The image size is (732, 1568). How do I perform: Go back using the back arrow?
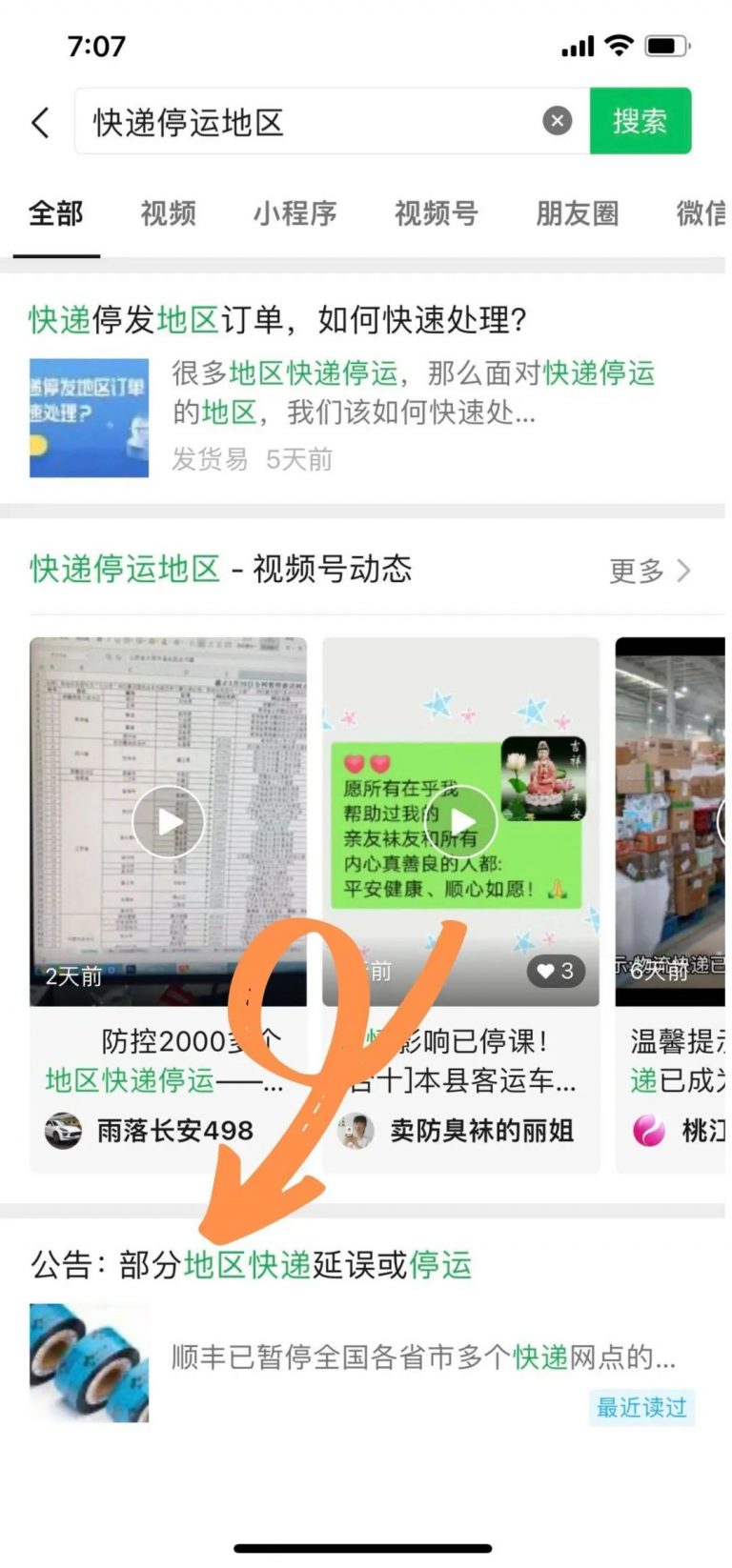pos(40,122)
